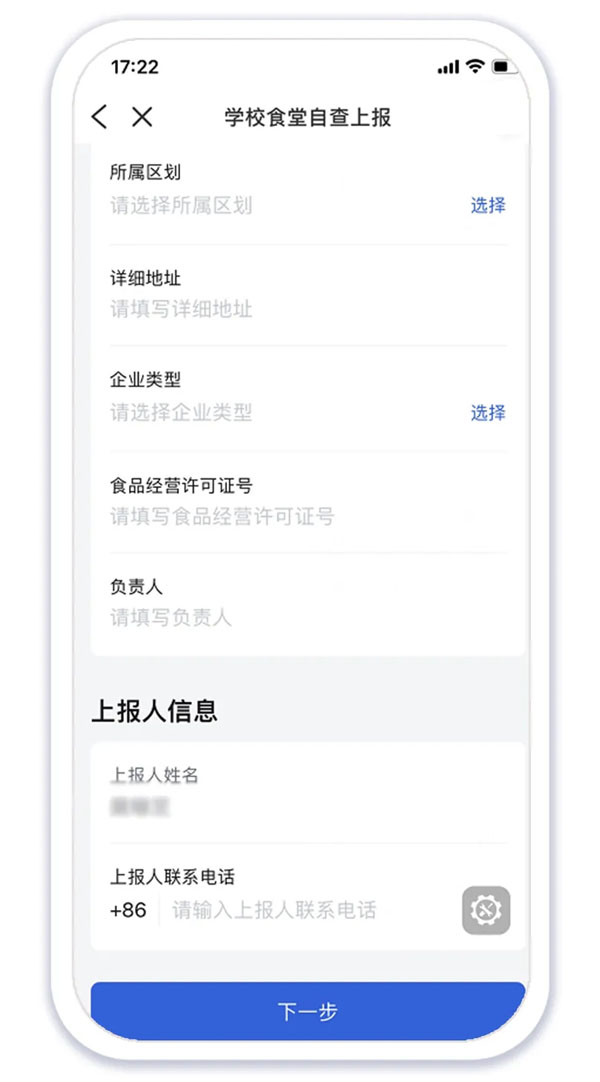Tap the 负责人 input field
This screenshot has width=600, height=1082.
[x=300, y=618]
